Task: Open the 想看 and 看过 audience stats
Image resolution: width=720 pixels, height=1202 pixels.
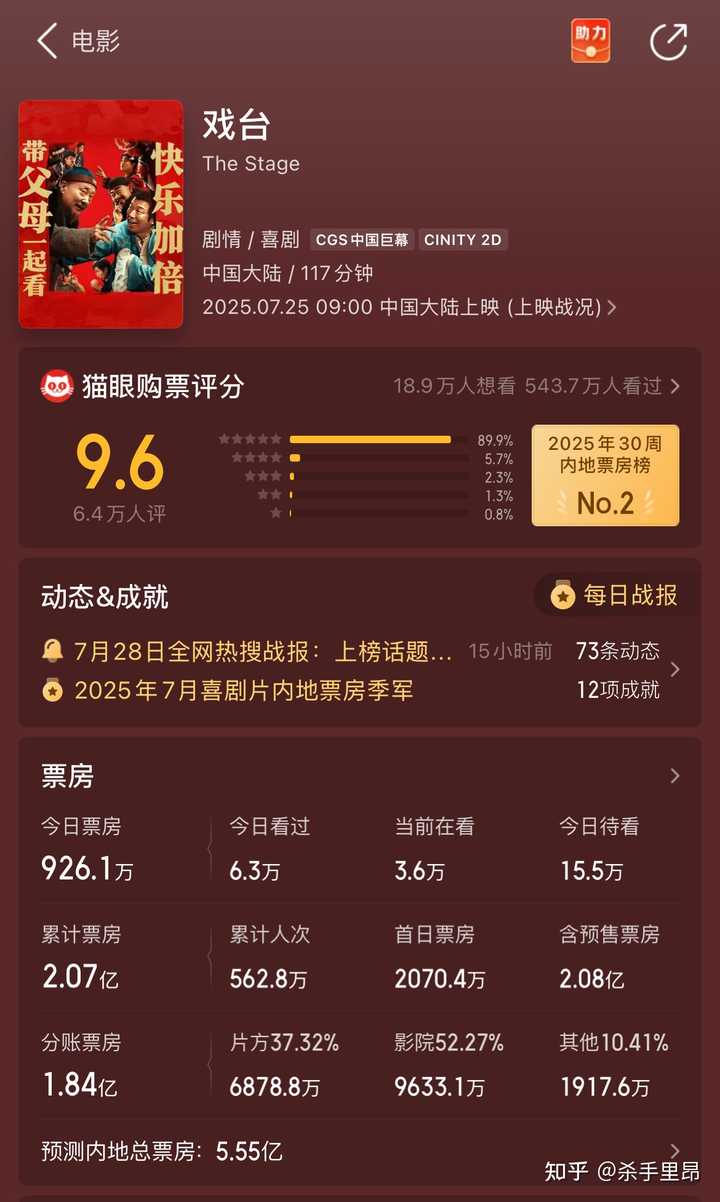Action: pyautogui.click(x=535, y=386)
